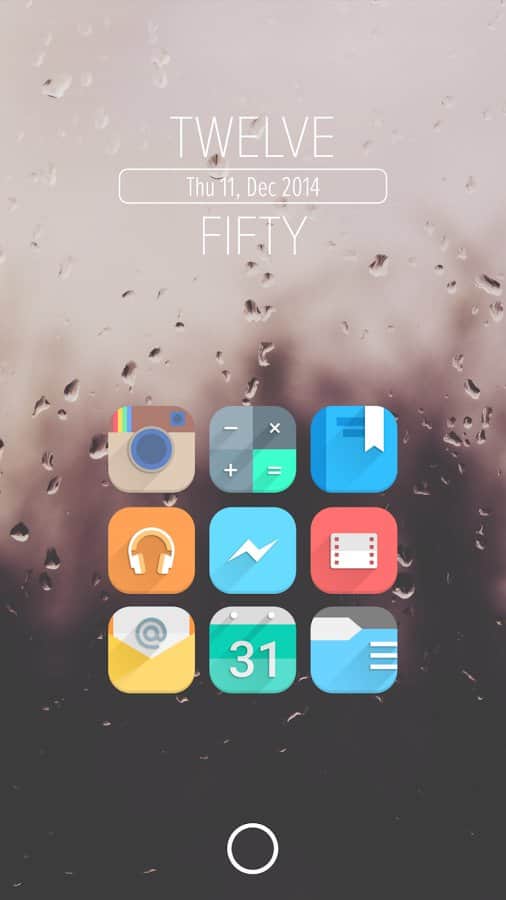Open the red film strip video app
The width and height of the screenshot is (506, 900).
354,550
